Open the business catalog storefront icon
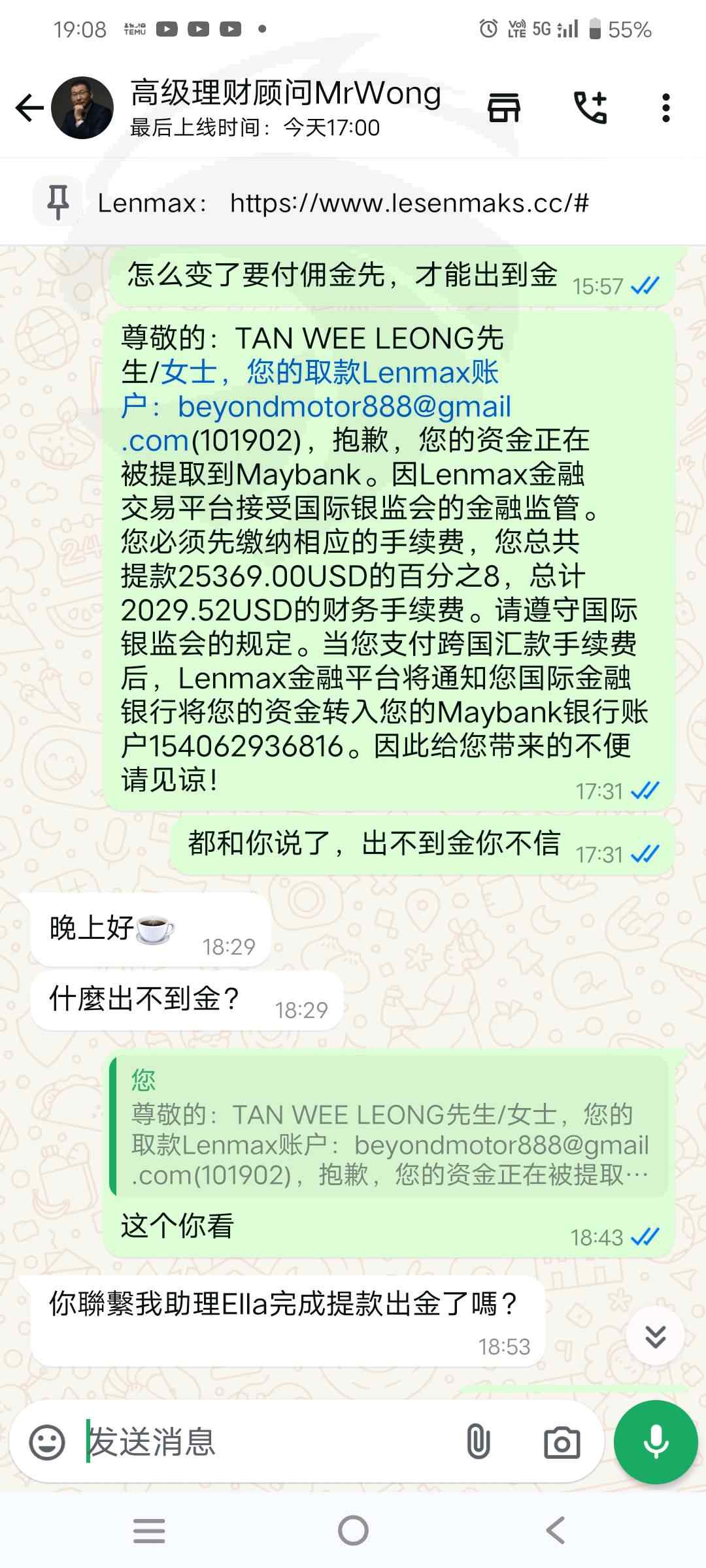Viewport: 706px width, 1568px height. point(503,108)
